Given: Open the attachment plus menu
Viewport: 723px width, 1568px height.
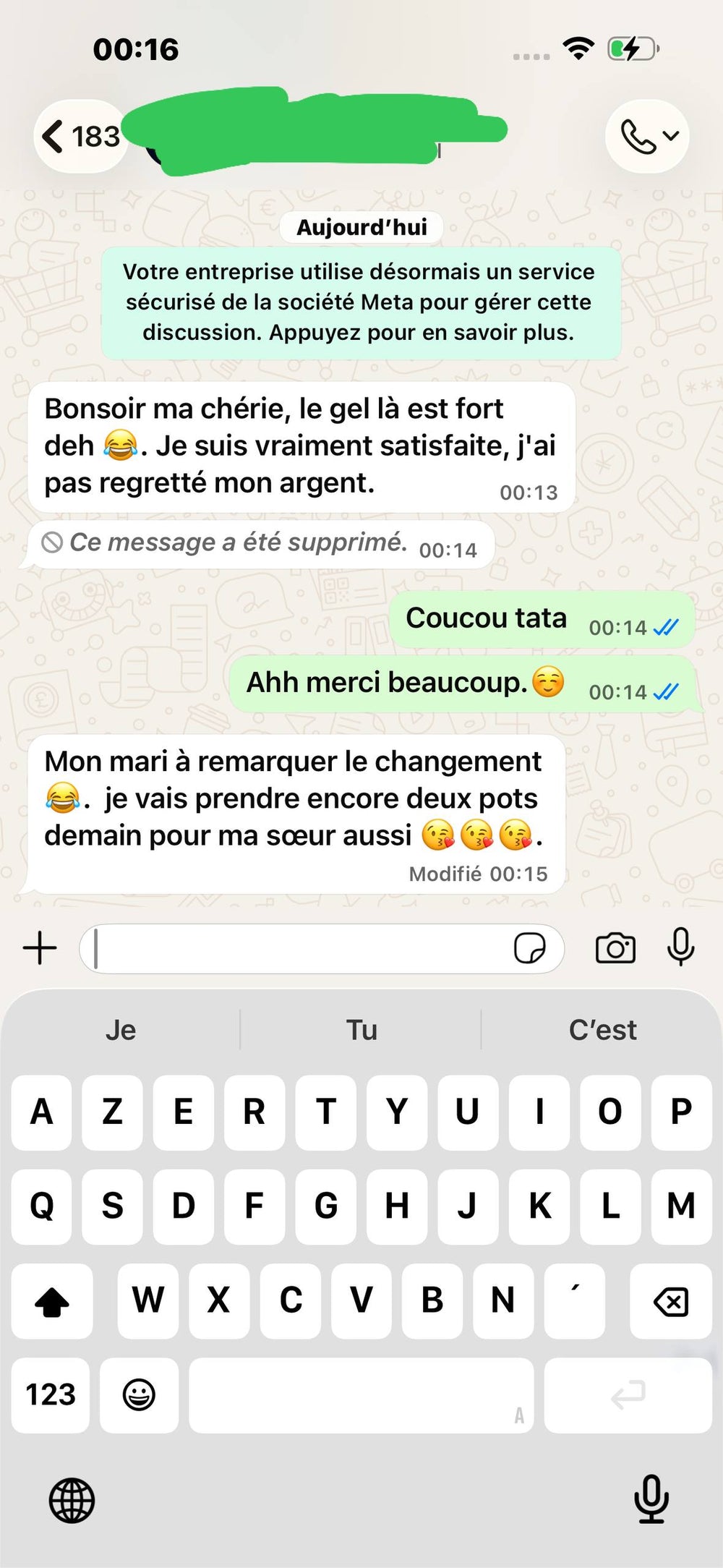Looking at the screenshot, I should [x=40, y=948].
